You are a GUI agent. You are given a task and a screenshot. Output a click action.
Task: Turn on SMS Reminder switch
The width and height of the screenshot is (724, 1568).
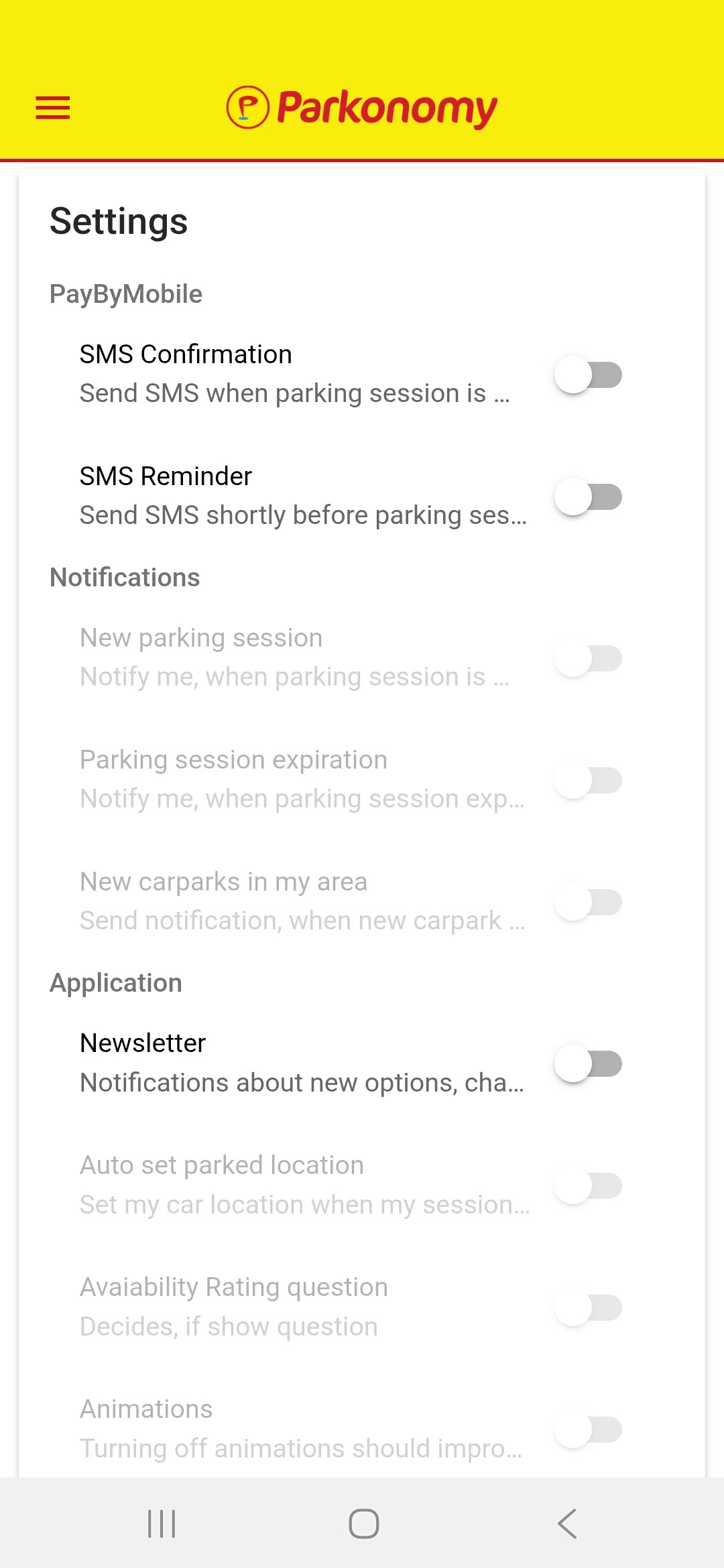588,497
